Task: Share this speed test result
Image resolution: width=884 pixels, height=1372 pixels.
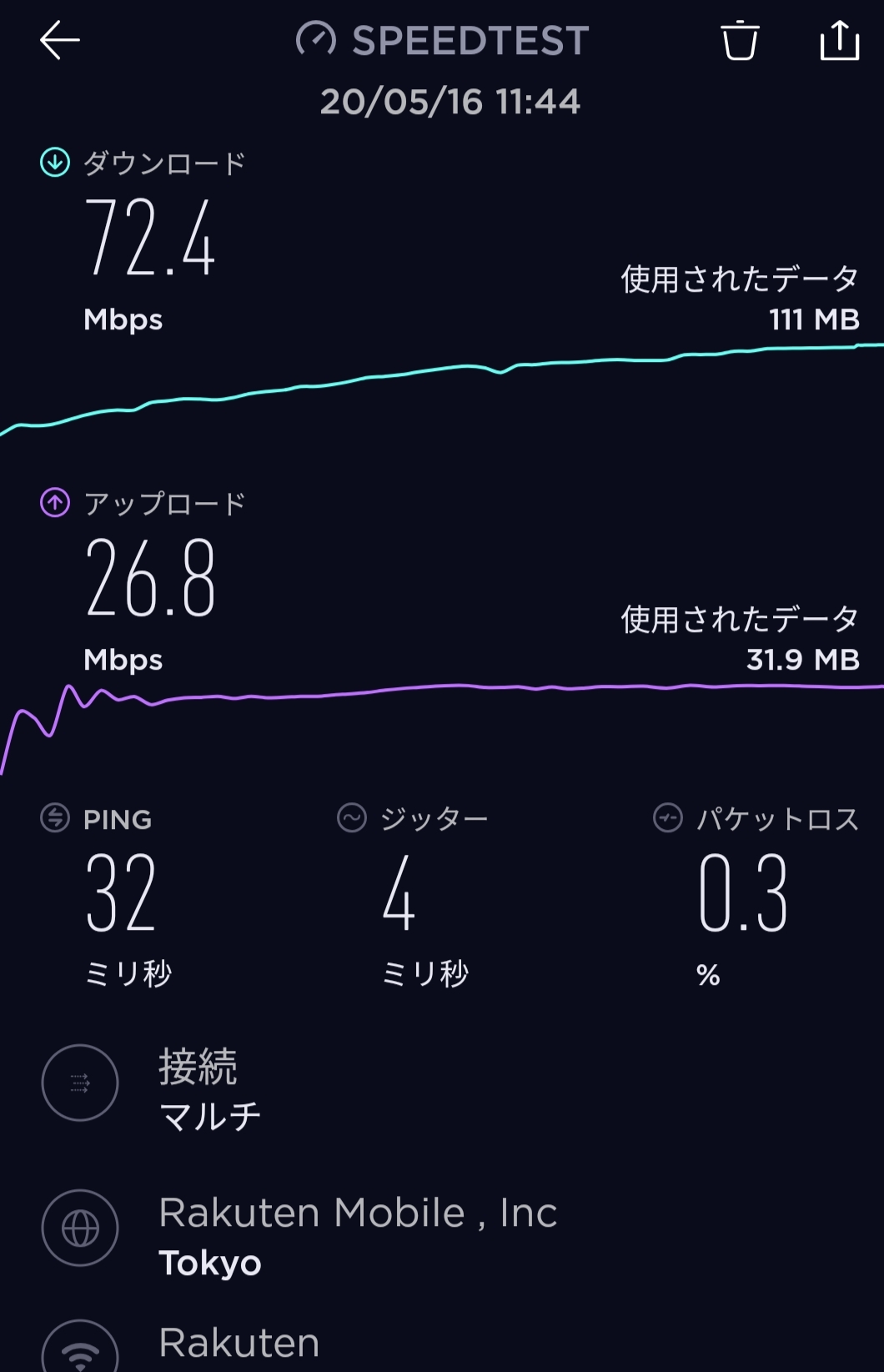Action: [839, 40]
